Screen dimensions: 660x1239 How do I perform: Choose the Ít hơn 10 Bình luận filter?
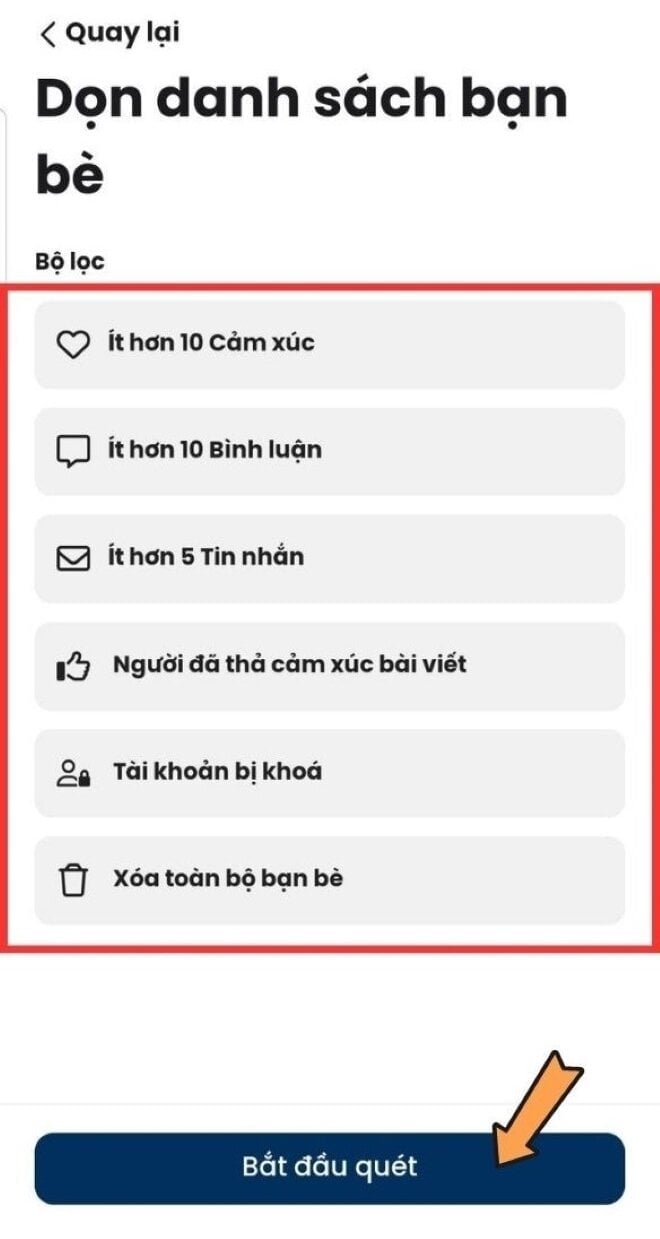[329, 451]
